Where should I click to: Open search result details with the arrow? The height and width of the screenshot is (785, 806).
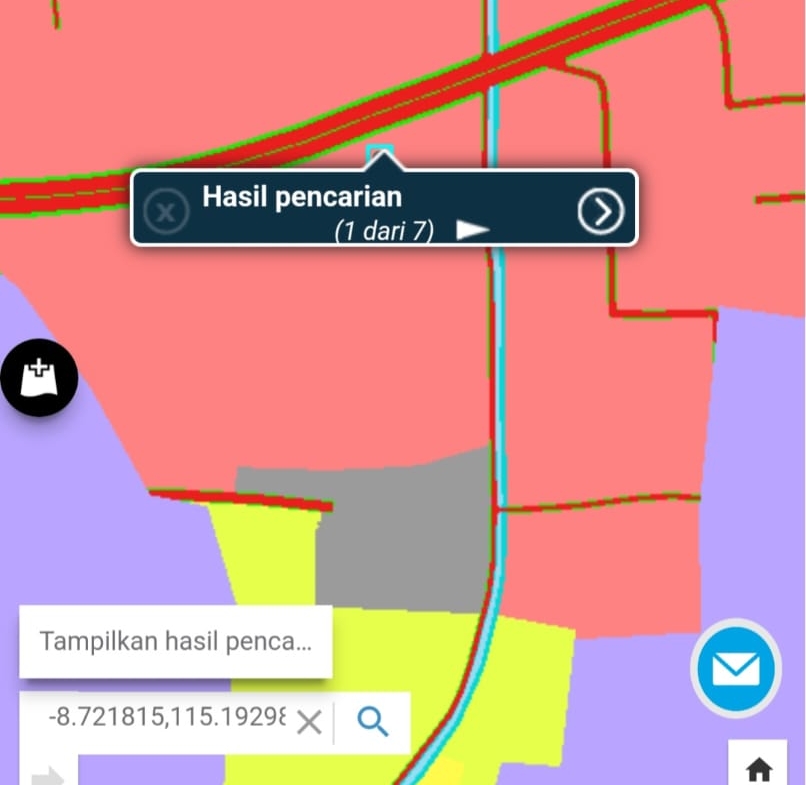pyautogui.click(x=601, y=210)
